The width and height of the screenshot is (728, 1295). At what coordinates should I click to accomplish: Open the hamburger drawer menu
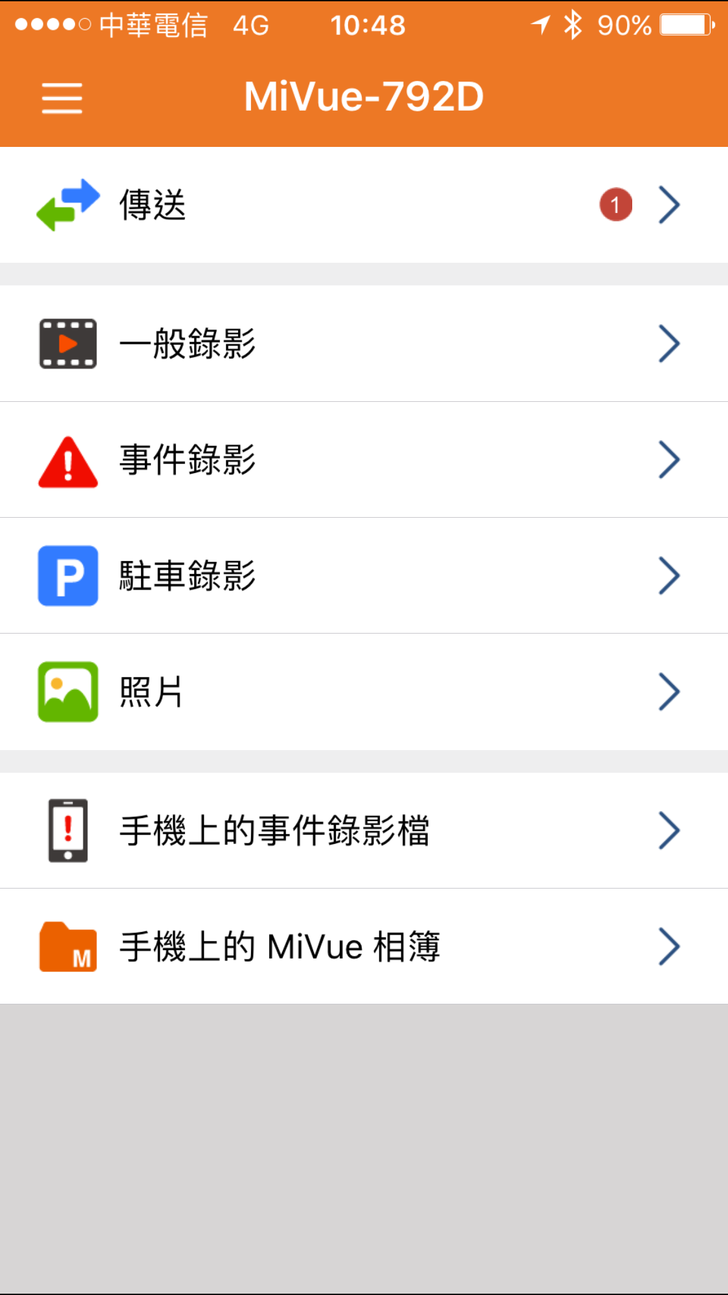[62, 98]
